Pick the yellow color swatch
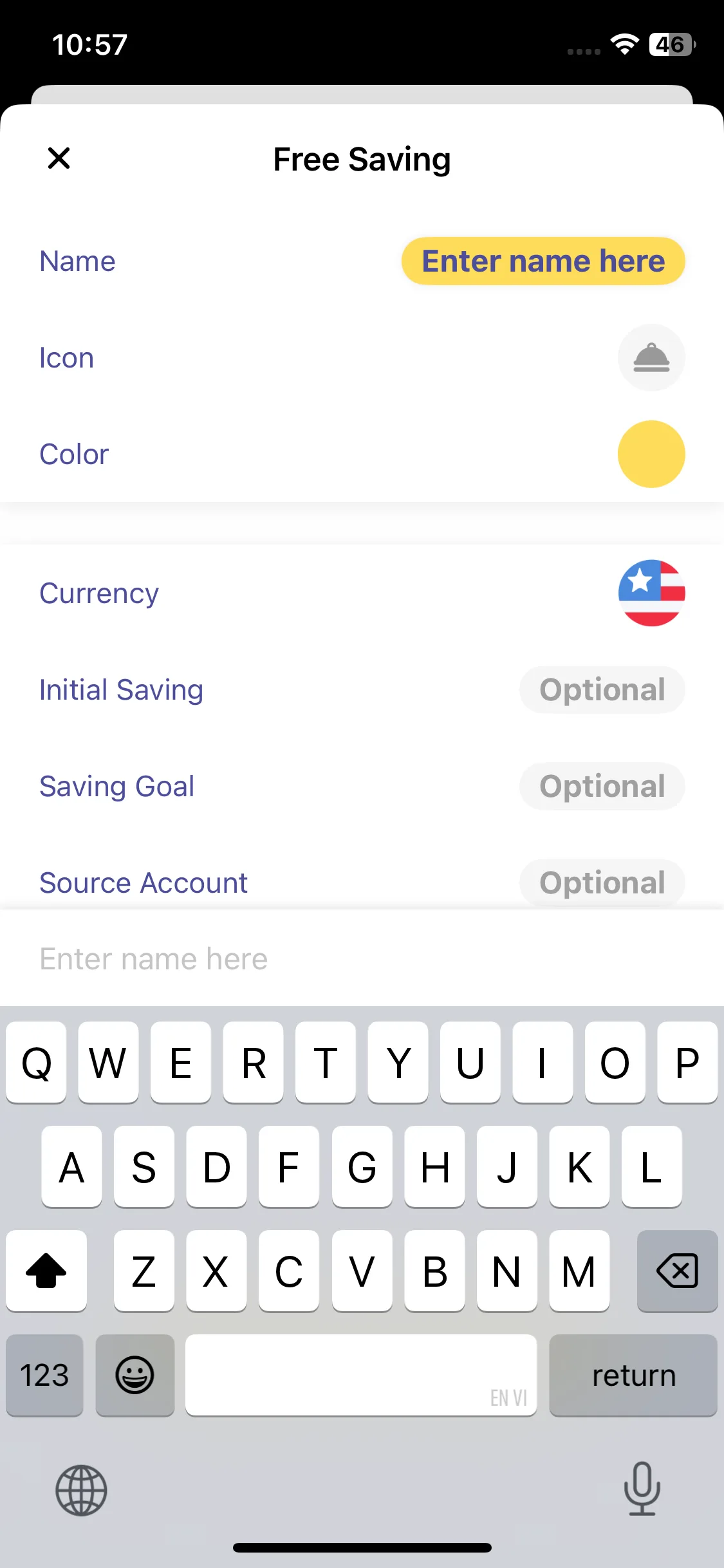Screen dimensions: 724x1568 click(x=651, y=454)
